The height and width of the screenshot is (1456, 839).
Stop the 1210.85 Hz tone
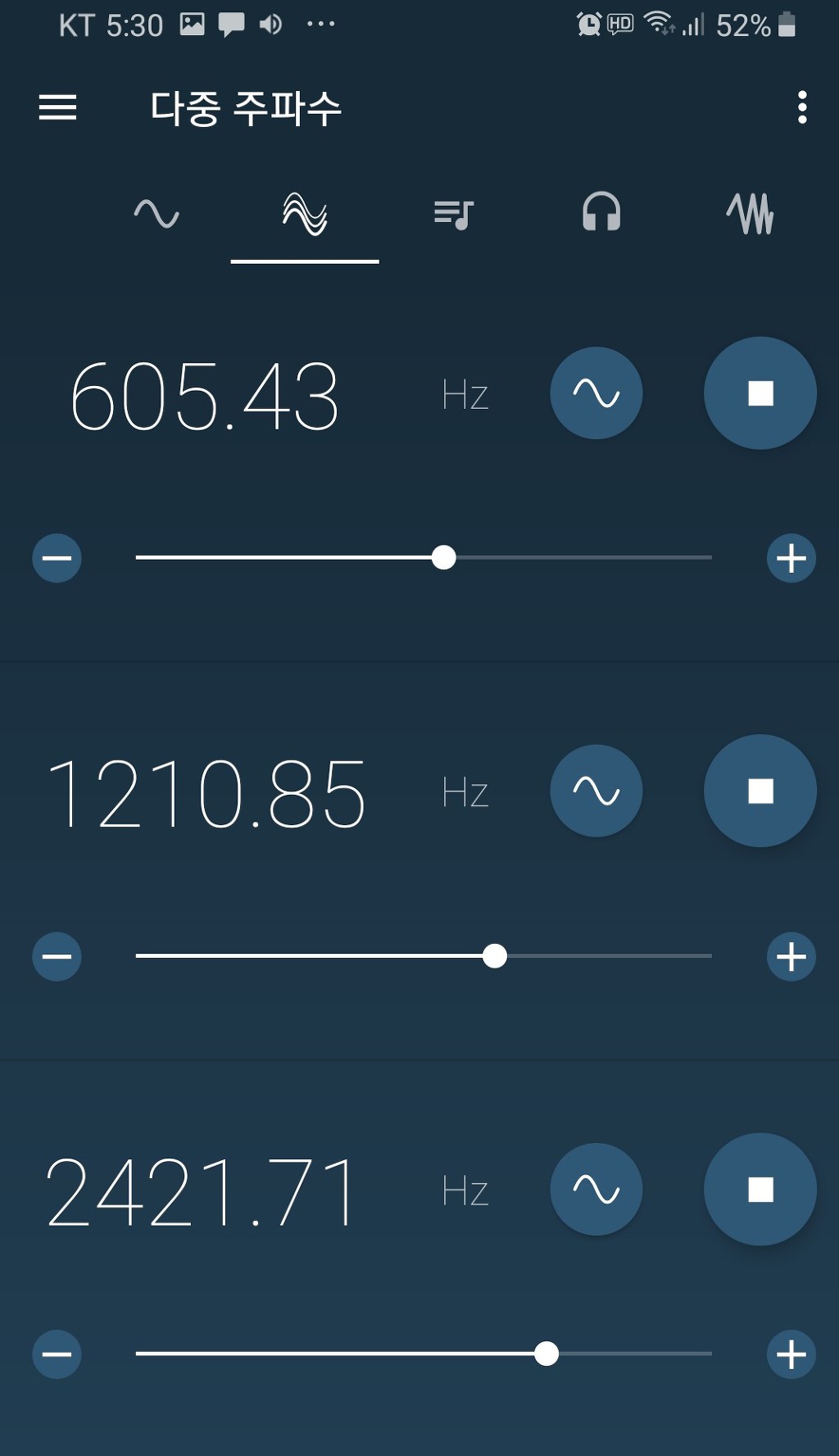[760, 792]
